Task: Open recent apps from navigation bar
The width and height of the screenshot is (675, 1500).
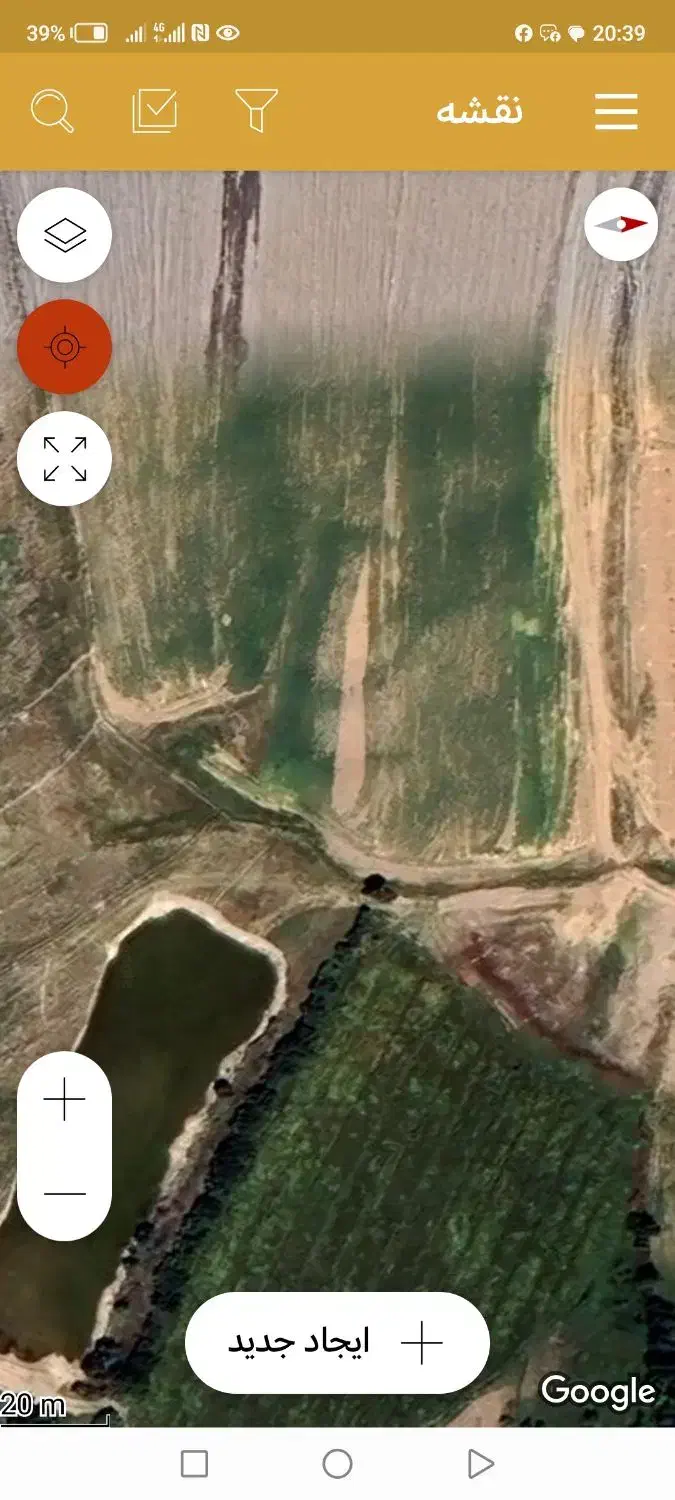Action: (x=194, y=1464)
